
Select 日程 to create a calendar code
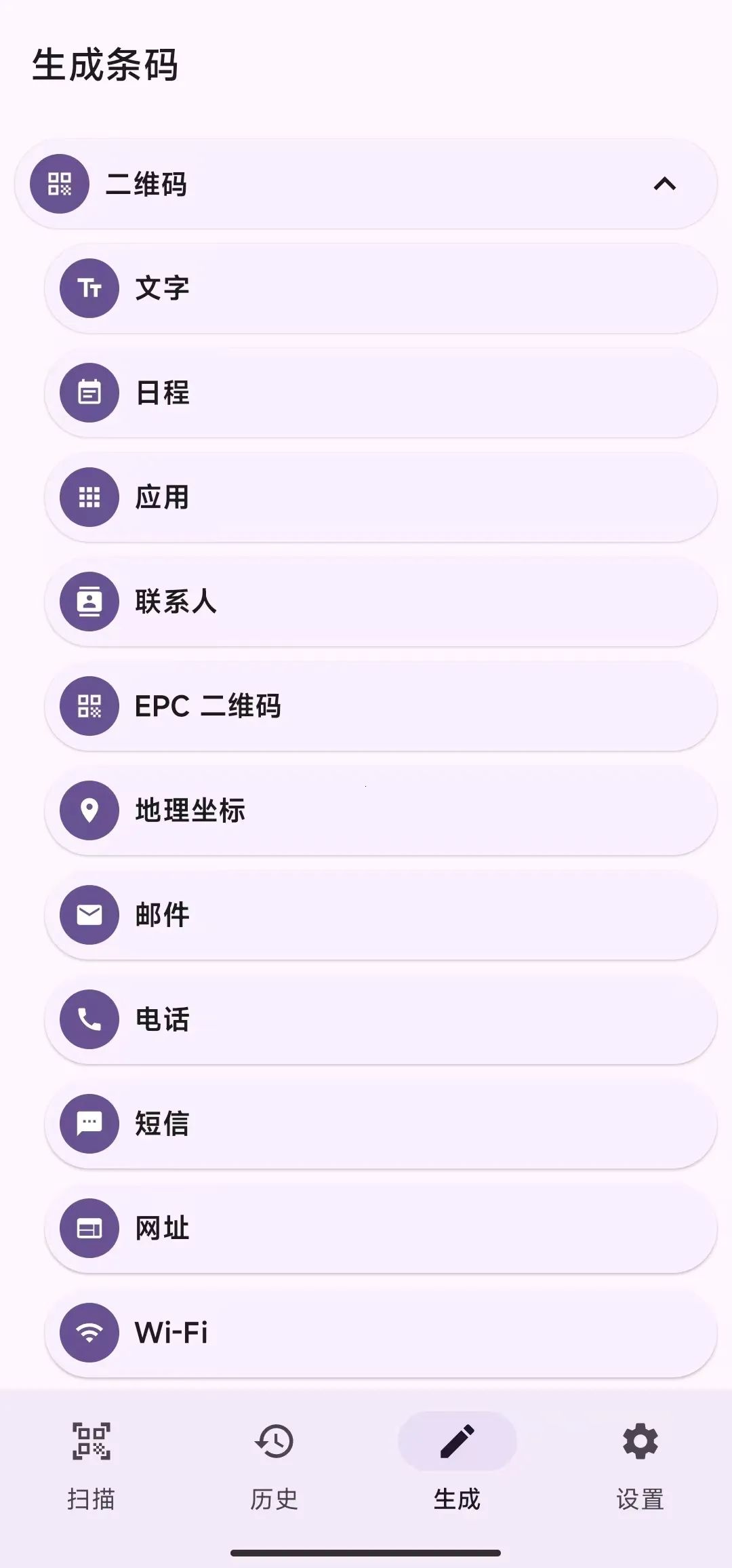380,393
